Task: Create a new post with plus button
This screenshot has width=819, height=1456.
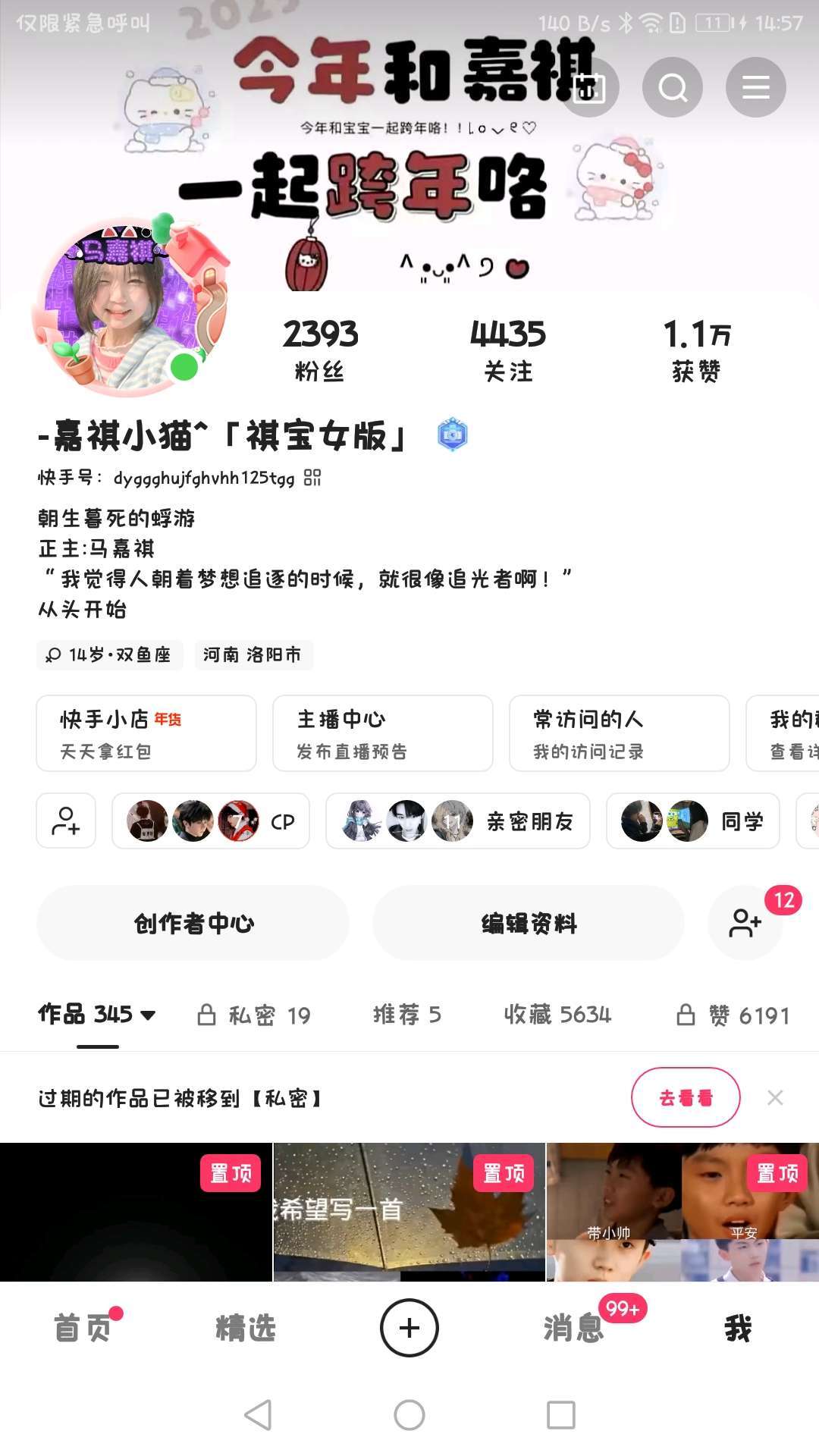Action: click(x=409, y=1328)
